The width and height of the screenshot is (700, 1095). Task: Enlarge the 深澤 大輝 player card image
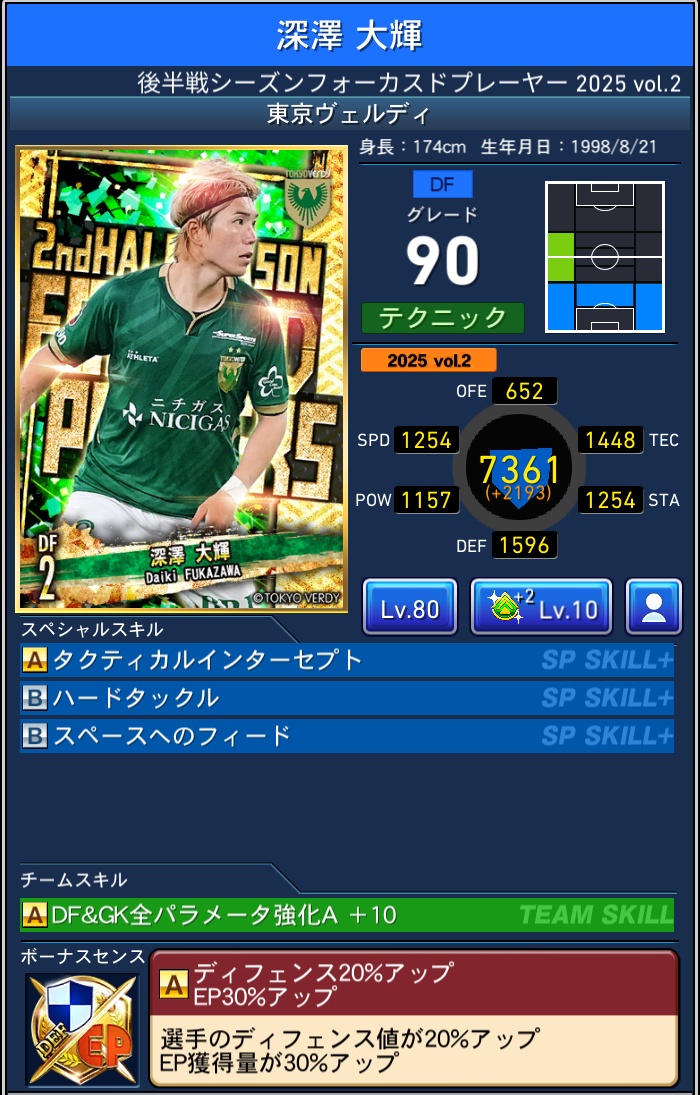(182, 380)
